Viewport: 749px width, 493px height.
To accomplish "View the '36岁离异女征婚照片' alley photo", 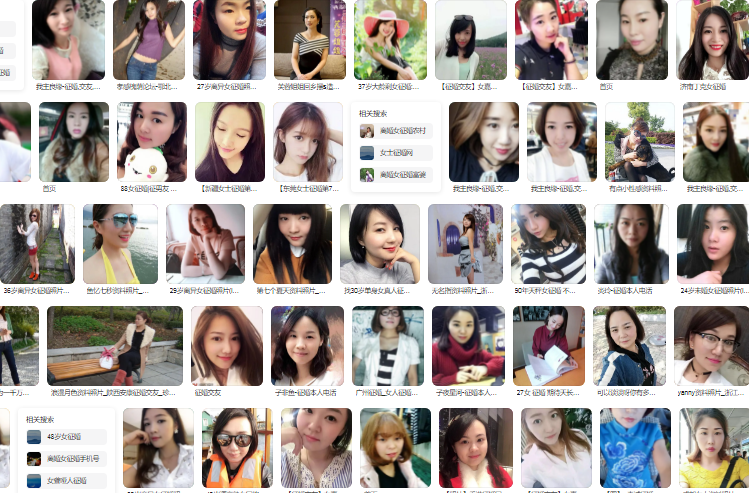I will pos(37,244).
